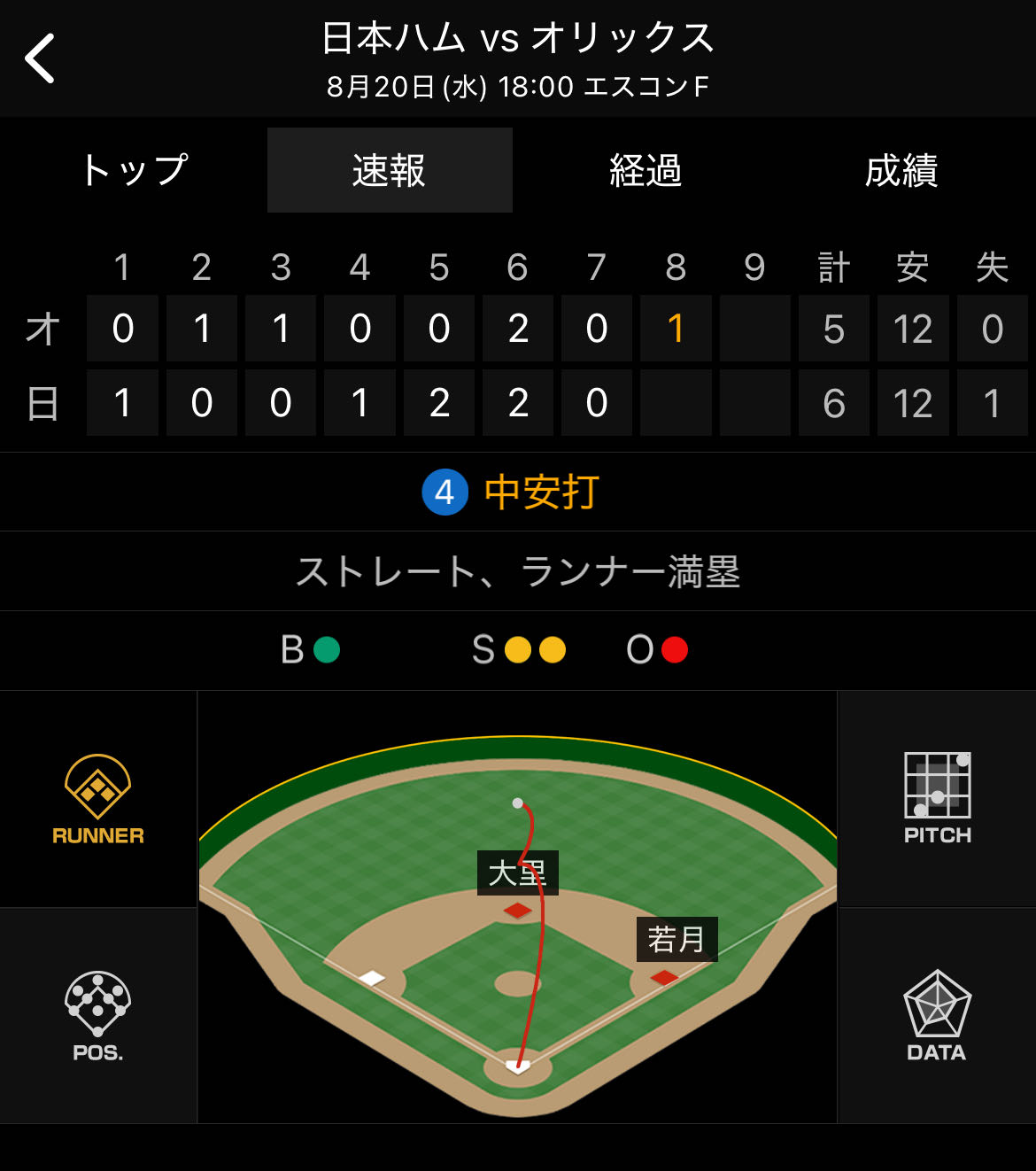The height and width of the screenshot is (1171, 1036).
Task: Go back using the top-left arrow
Action: pos(41,58)
